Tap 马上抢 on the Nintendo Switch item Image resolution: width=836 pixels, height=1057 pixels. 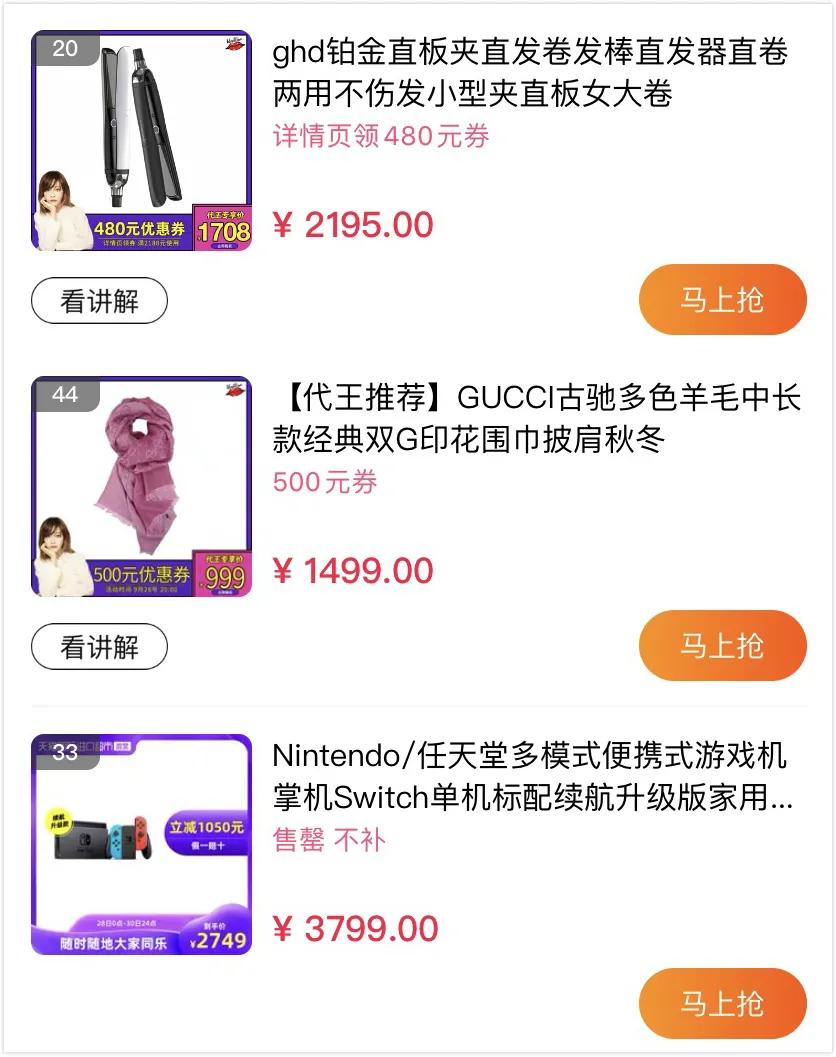(x=722, y=1002)
